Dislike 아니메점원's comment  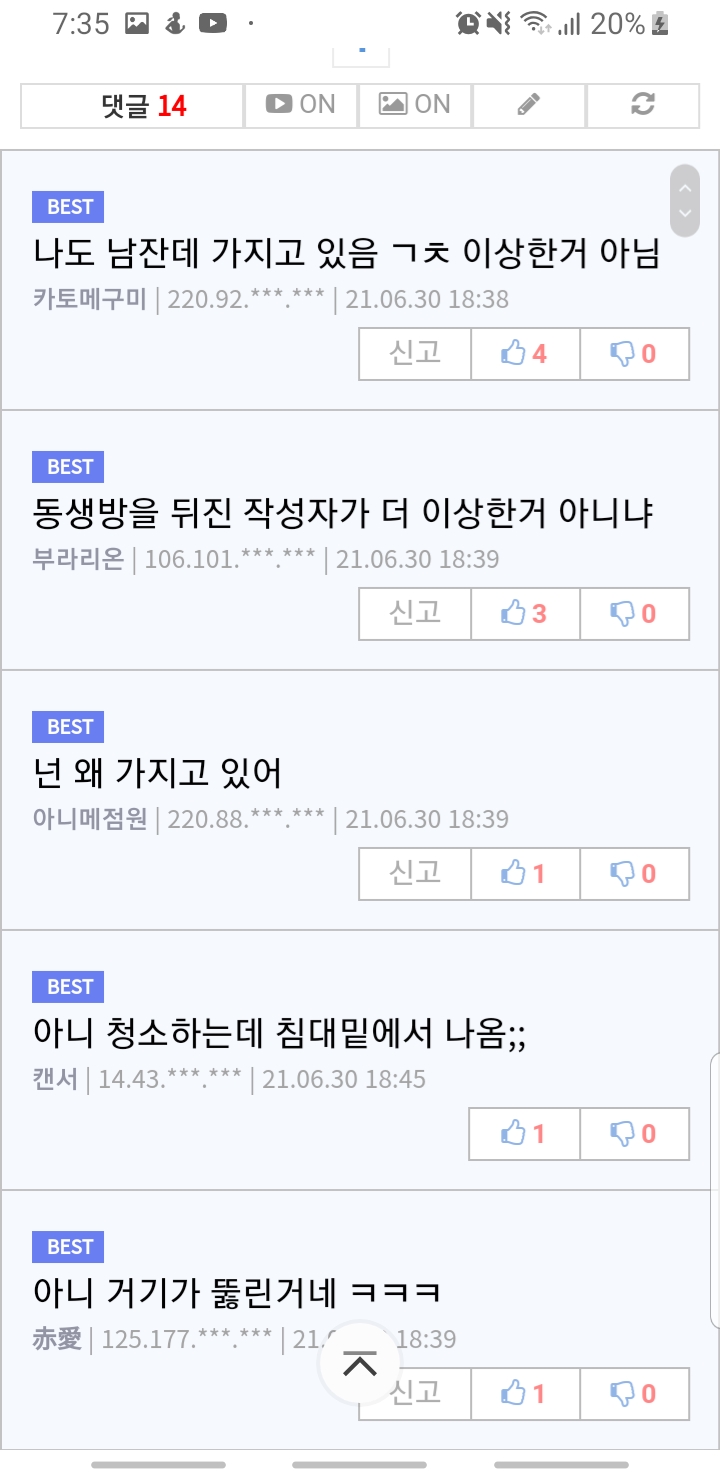634,874
